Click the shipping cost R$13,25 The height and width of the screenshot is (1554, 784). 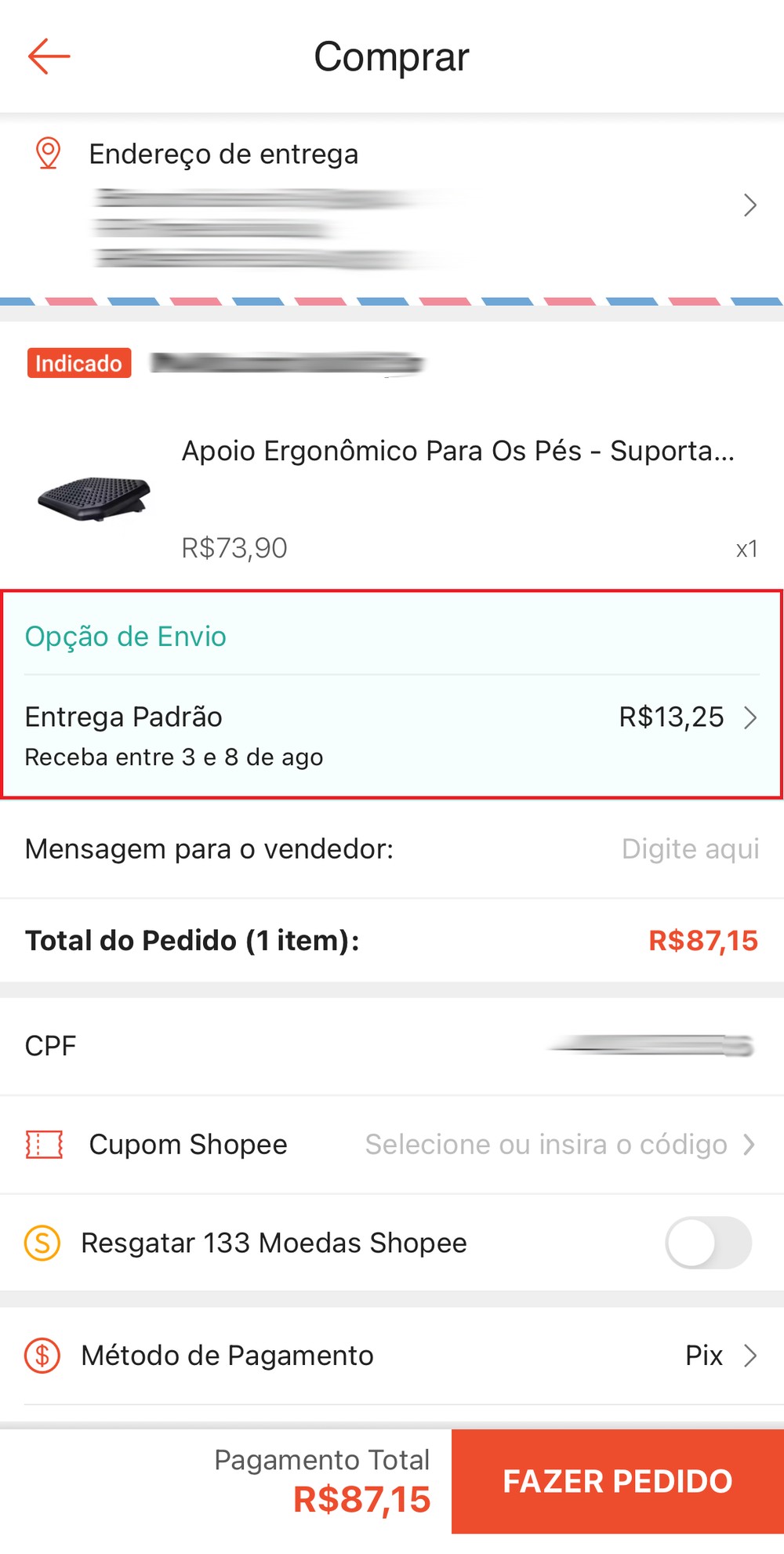coord(670,717)
